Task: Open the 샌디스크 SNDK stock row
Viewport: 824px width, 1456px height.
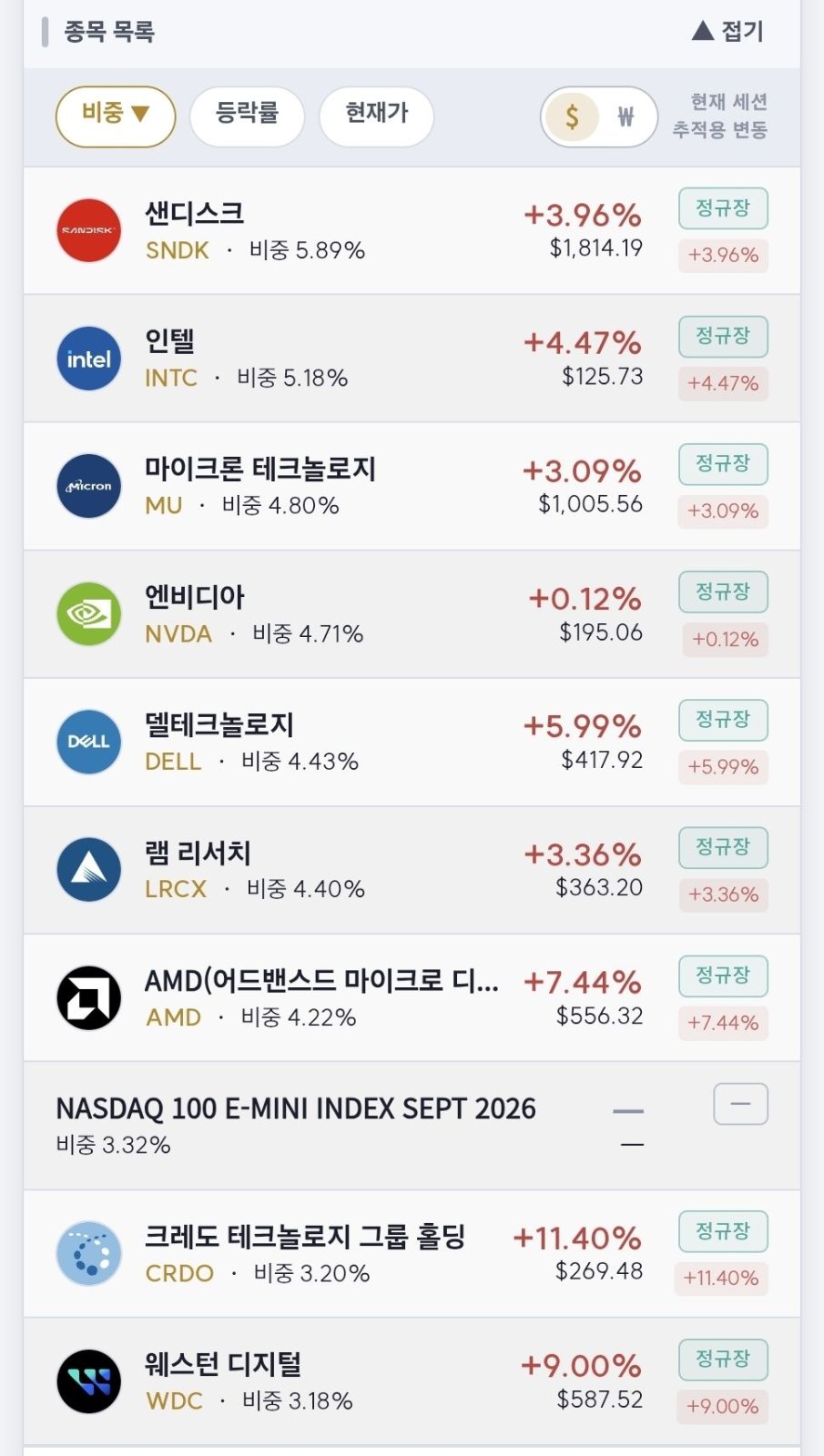Action: [x=412, y=230]
